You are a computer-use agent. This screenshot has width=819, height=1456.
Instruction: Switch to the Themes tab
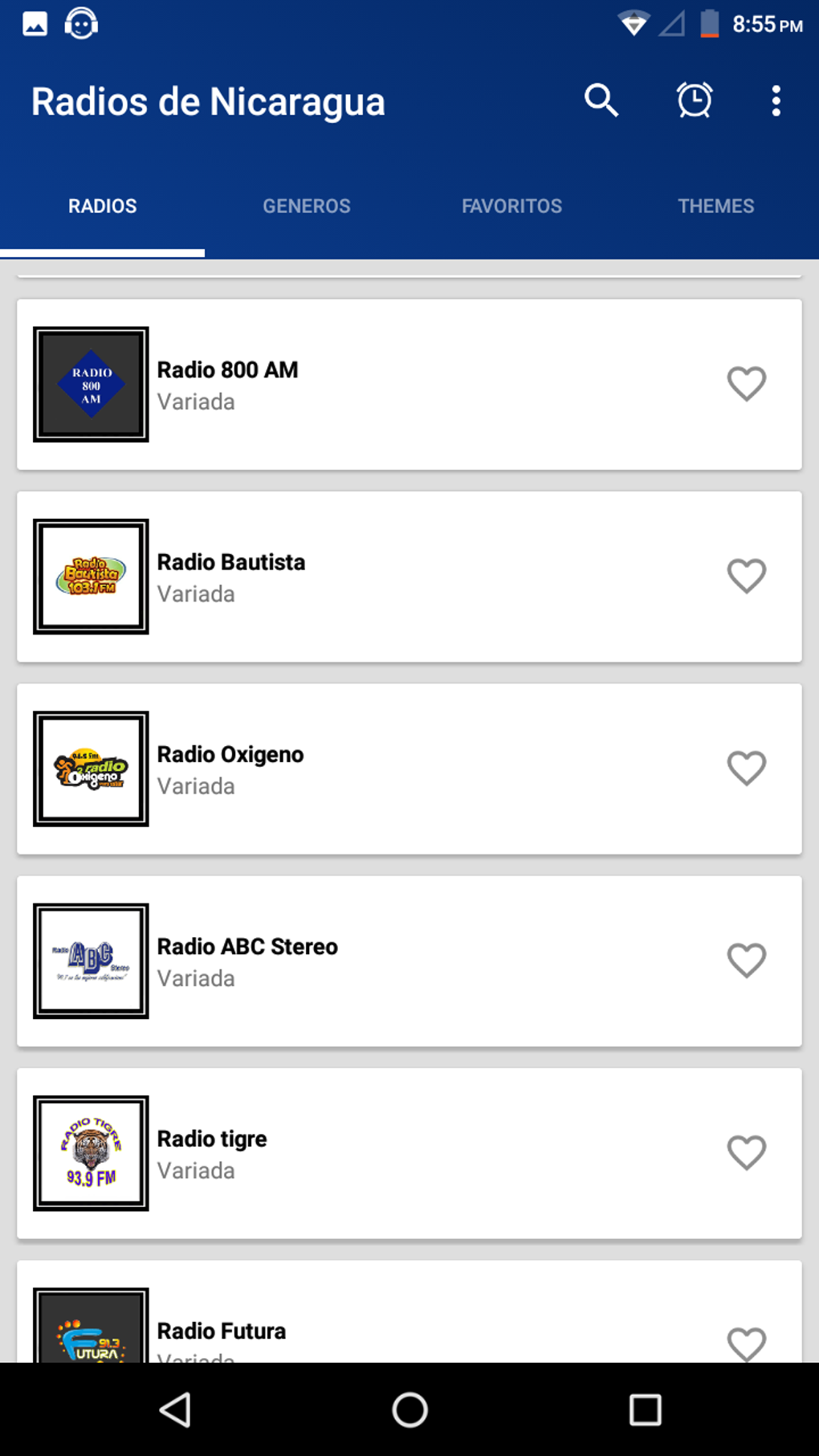pyautogui.click(x=715, y=206)
